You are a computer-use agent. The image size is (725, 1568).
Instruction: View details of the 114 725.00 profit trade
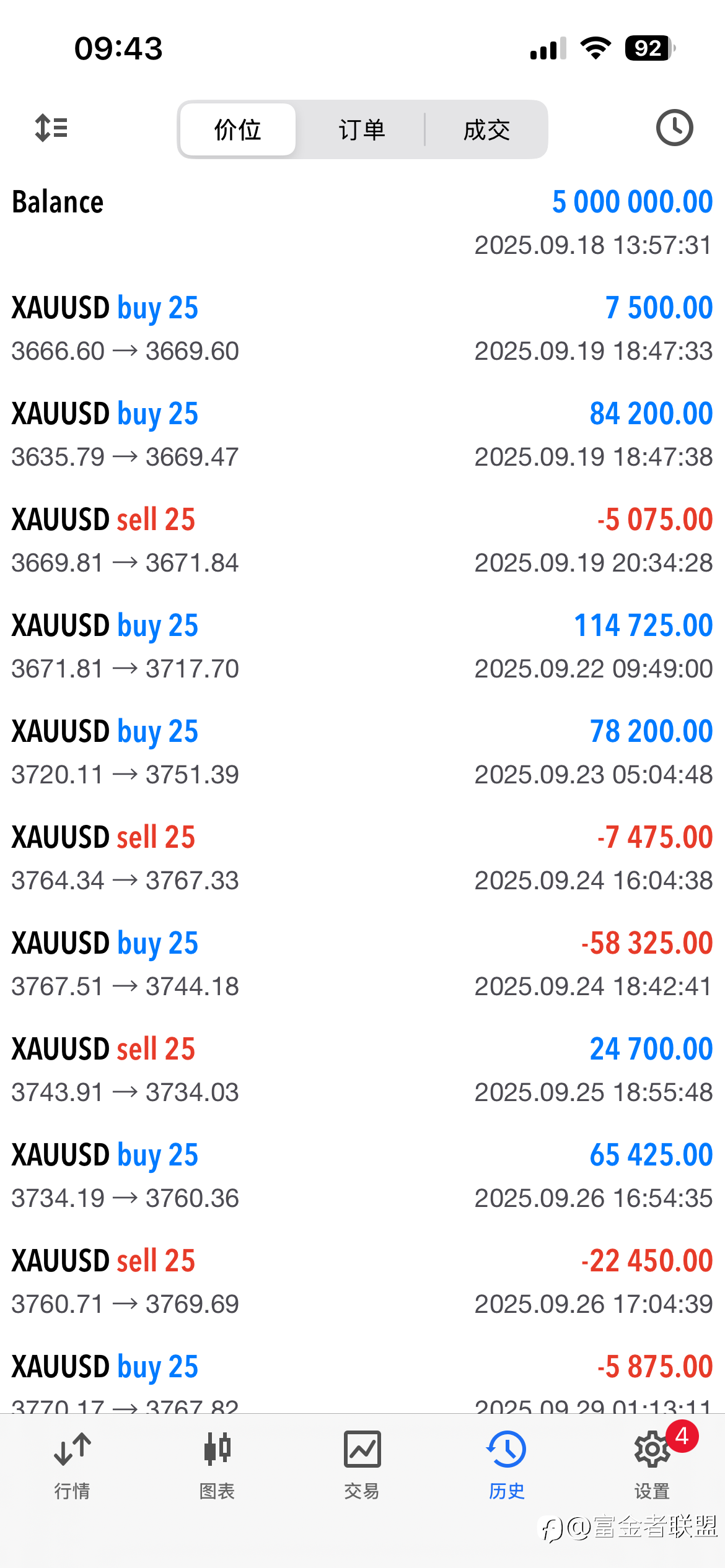362,647
